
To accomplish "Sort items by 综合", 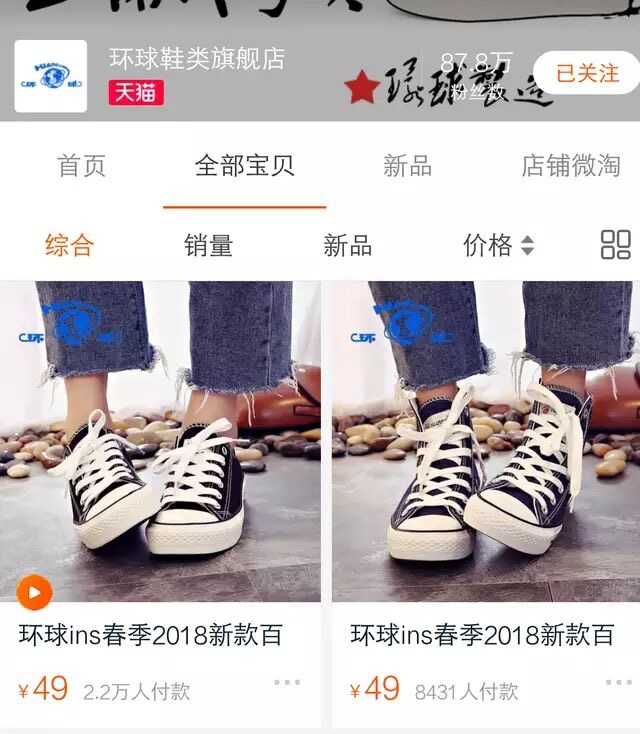I will [69, 245].
